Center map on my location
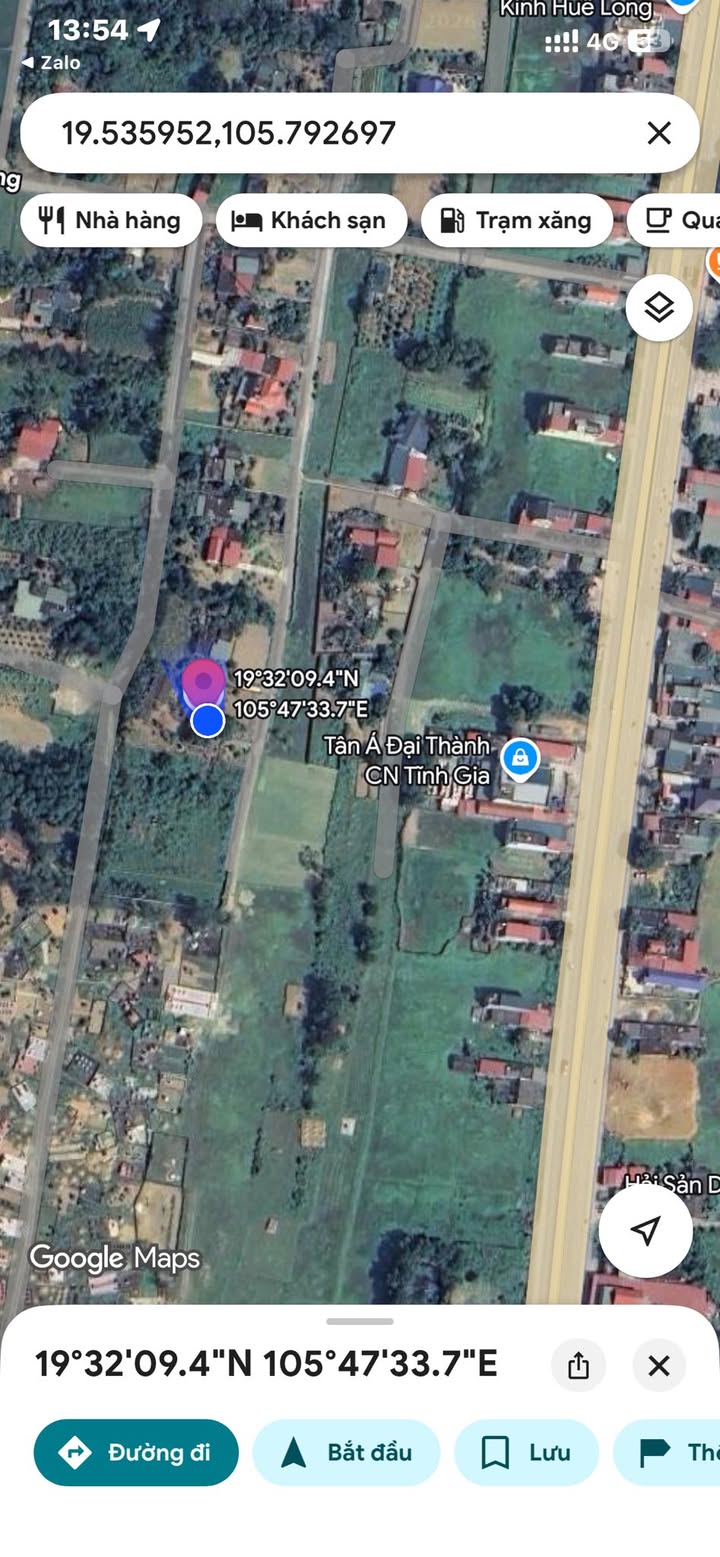The image size is (720, 1557). (646, 1231)
